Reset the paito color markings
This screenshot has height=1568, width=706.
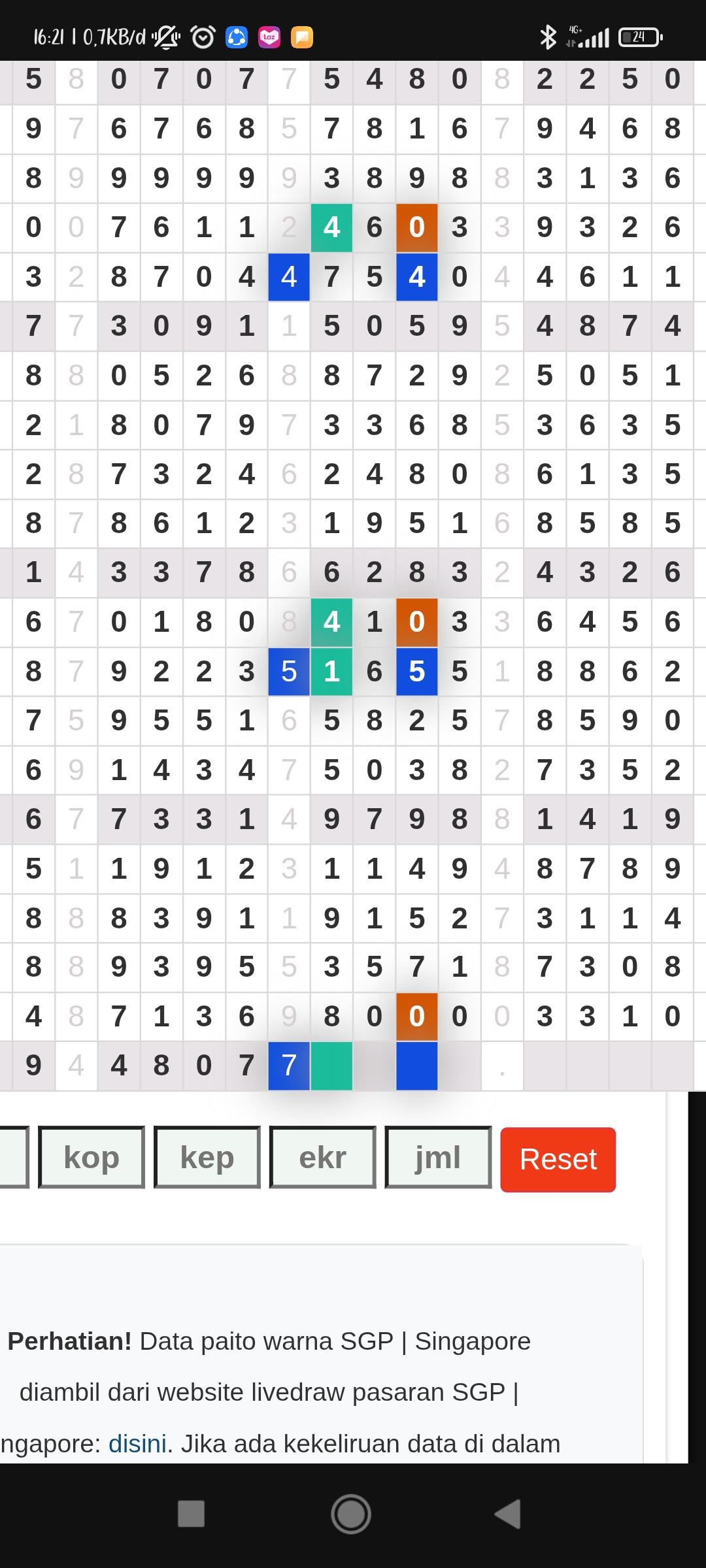(558, 1160)
